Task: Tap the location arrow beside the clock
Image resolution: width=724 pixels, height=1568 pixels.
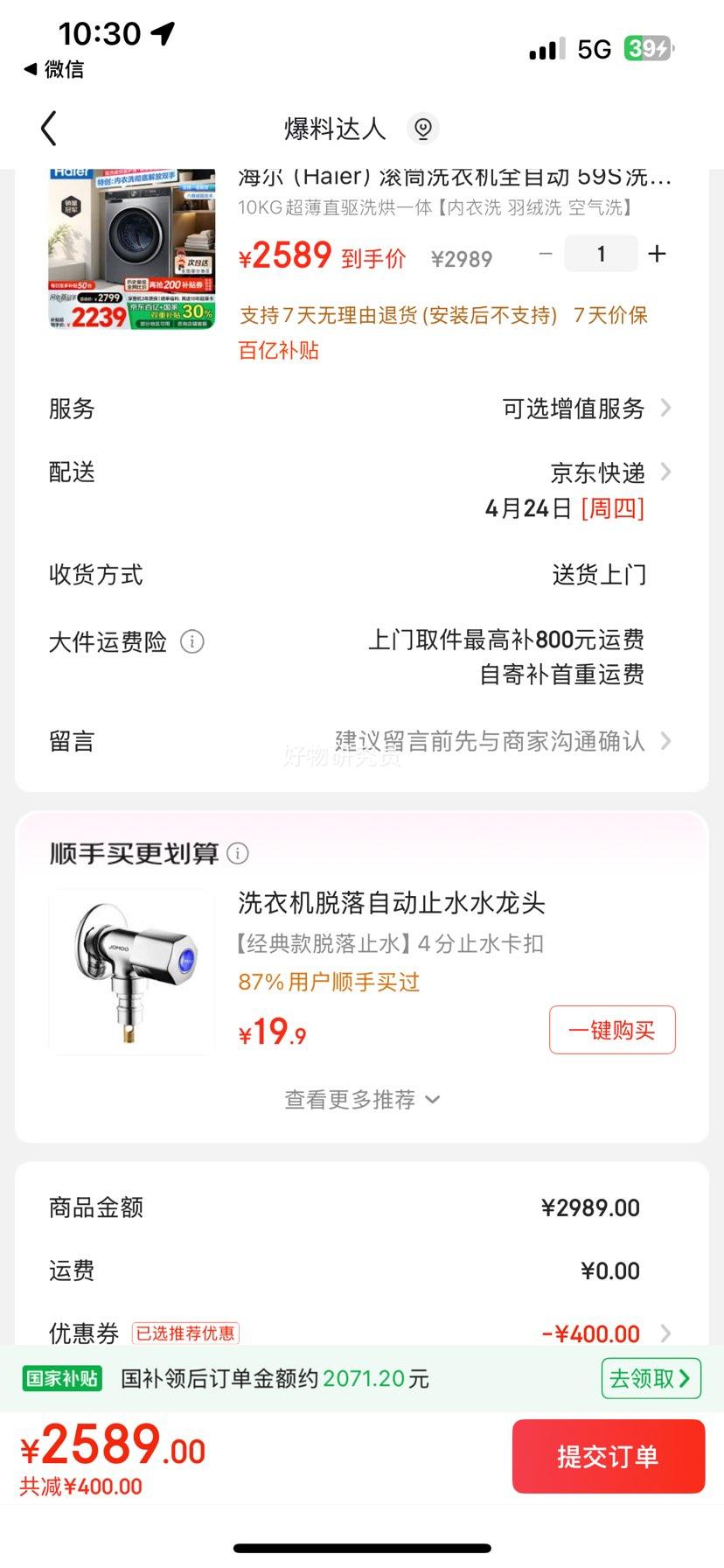Action: pyautogui.click(x=160, y=31)
